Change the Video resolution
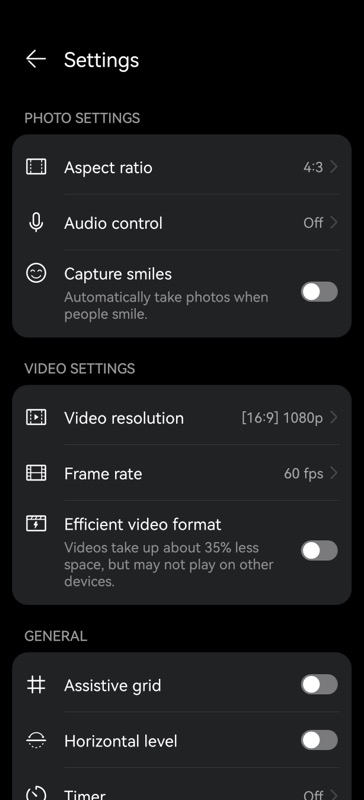 coord(182,418)
